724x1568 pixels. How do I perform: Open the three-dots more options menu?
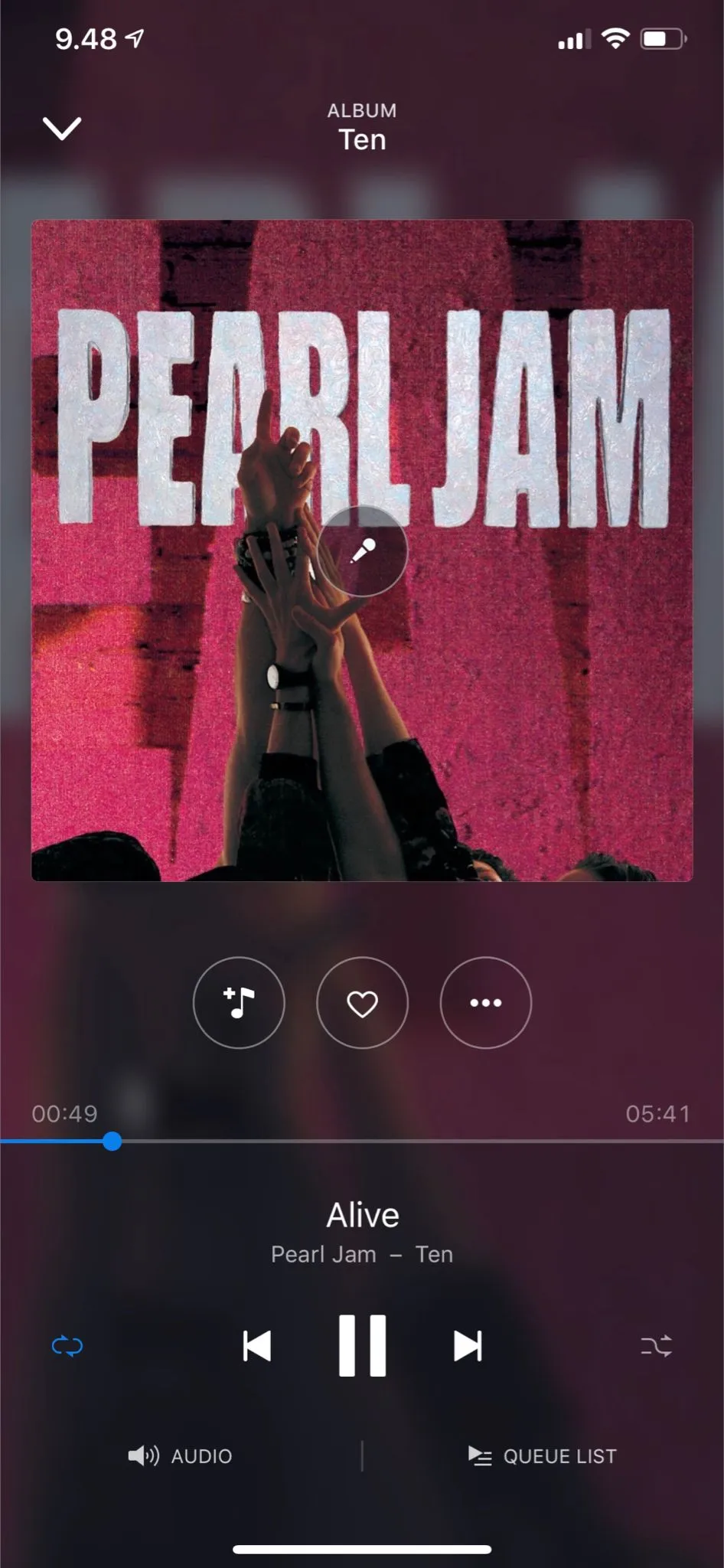(x=485, y=1002)
